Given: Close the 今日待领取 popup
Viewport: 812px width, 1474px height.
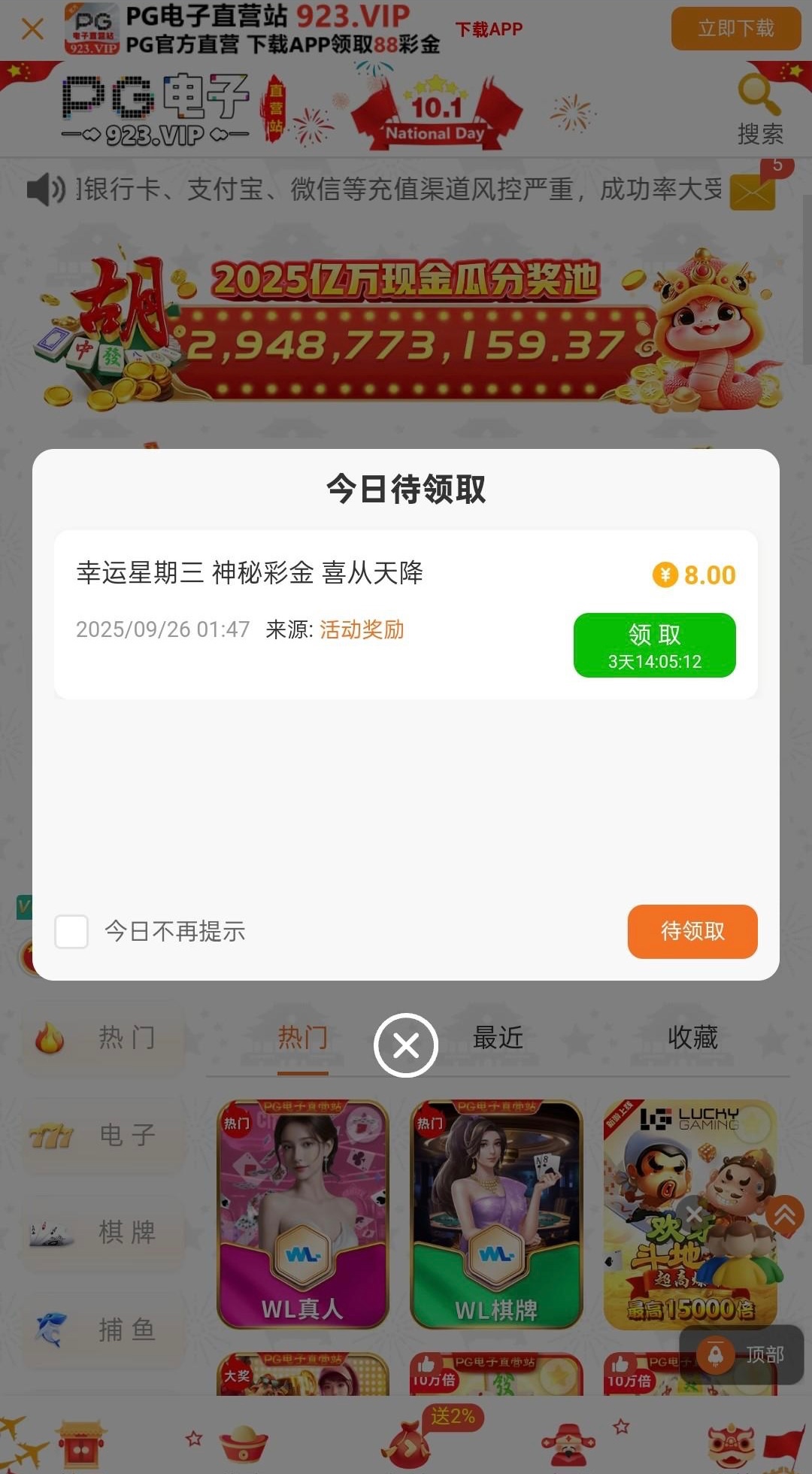Looking at the screenshot, I should pyautogui.click(x=406, y=1045).
